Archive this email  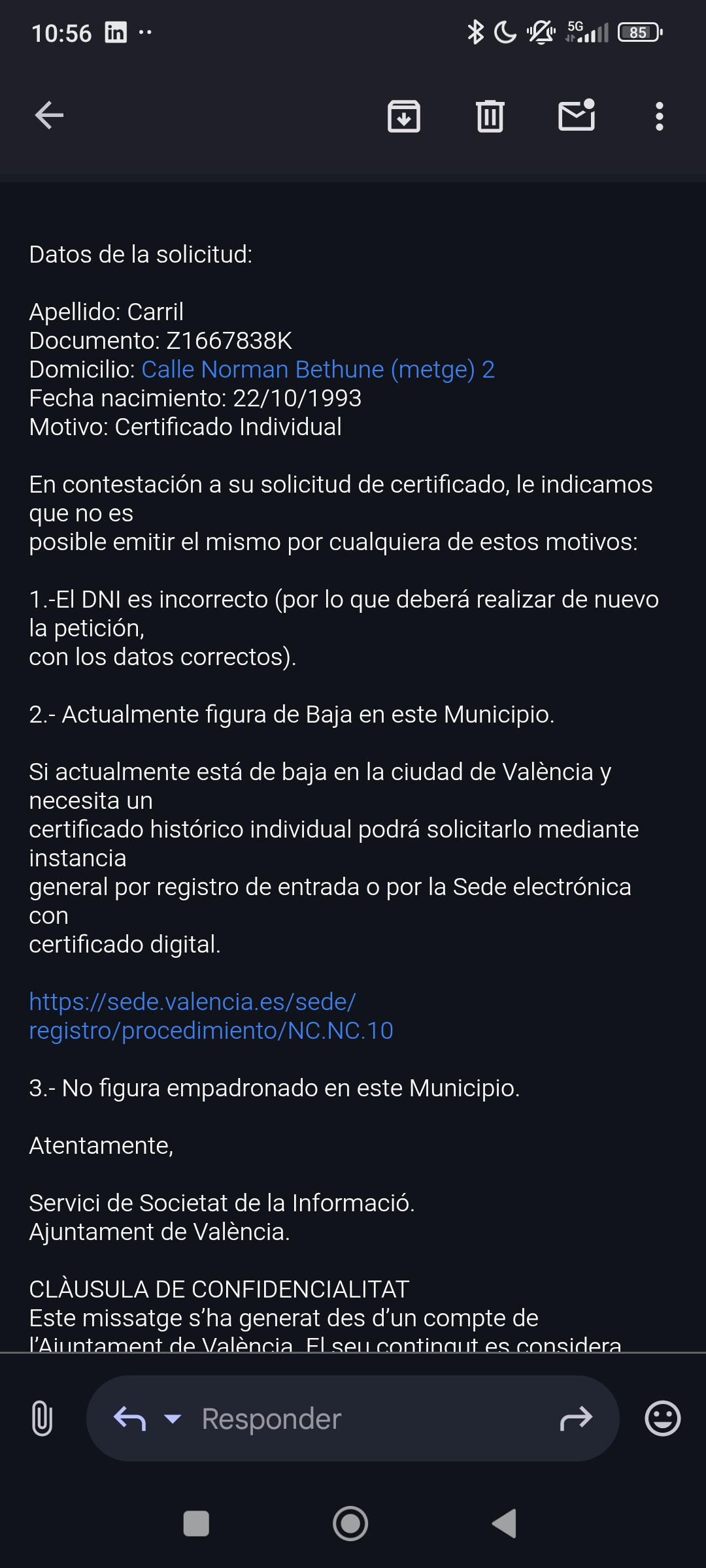coord(404,116)
